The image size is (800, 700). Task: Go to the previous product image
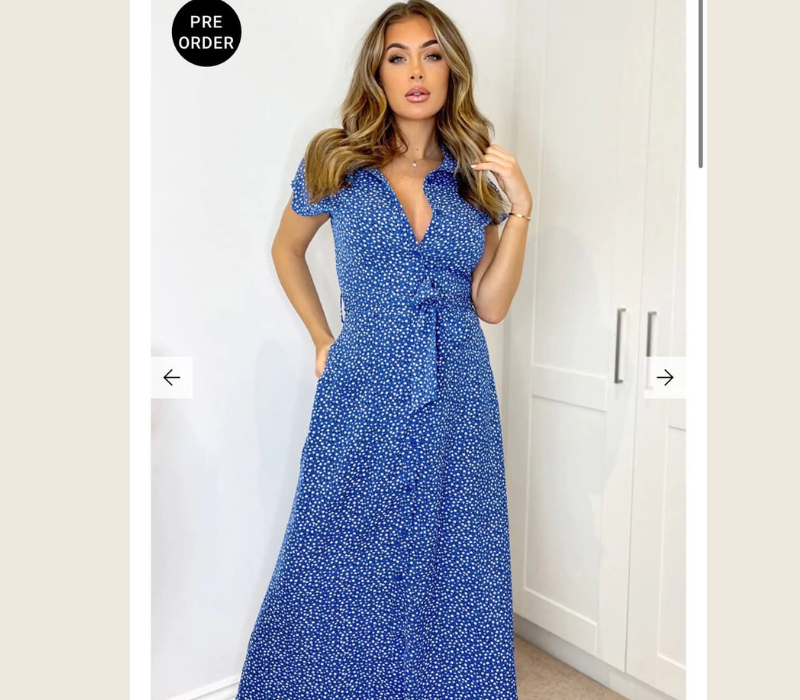point(172,378)
